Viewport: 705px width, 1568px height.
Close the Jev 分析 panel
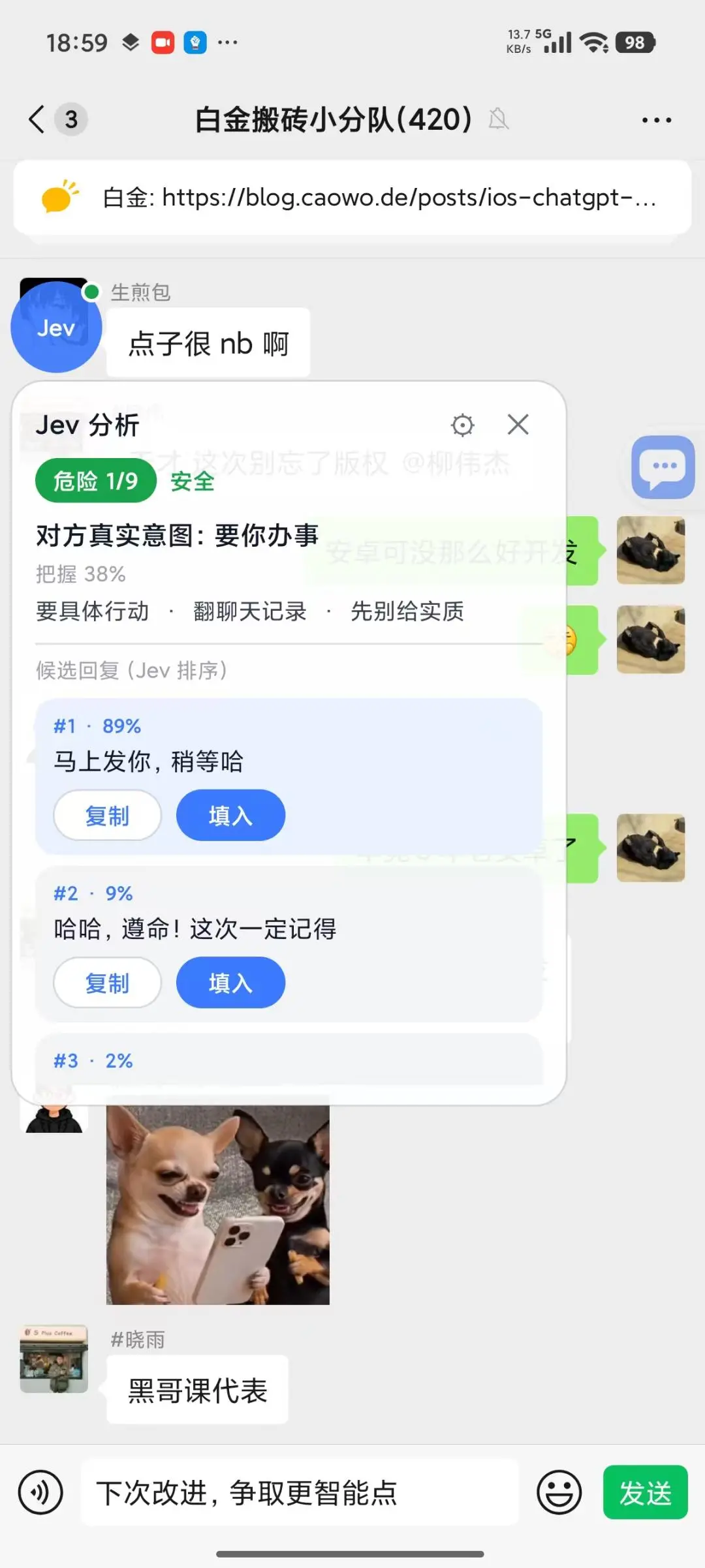[518, 424]
